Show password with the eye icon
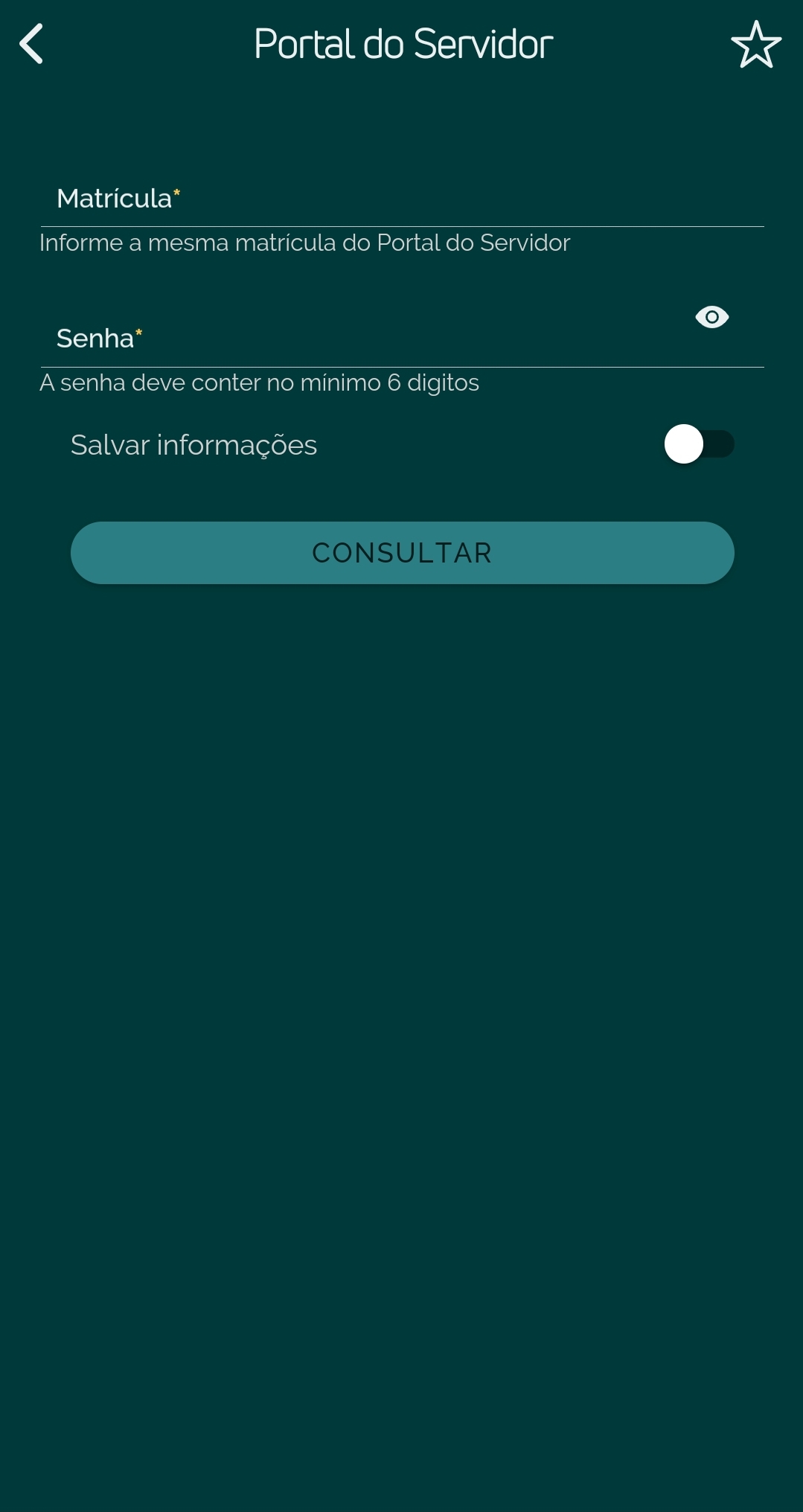 pyautogui.click(x=711, y=317)
